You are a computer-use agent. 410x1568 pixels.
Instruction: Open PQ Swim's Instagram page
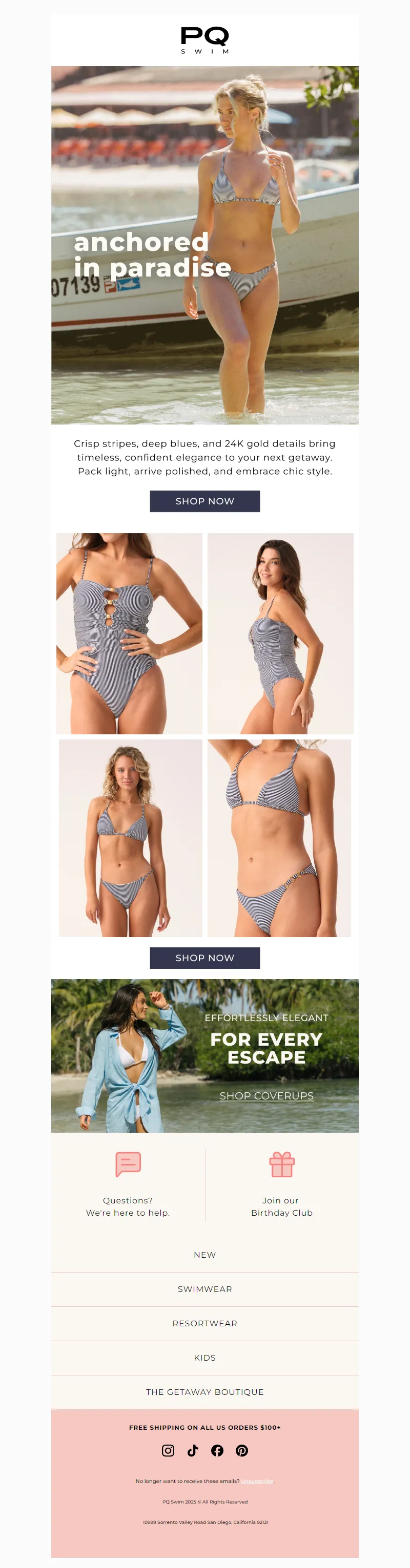[x=168, y=1450]
